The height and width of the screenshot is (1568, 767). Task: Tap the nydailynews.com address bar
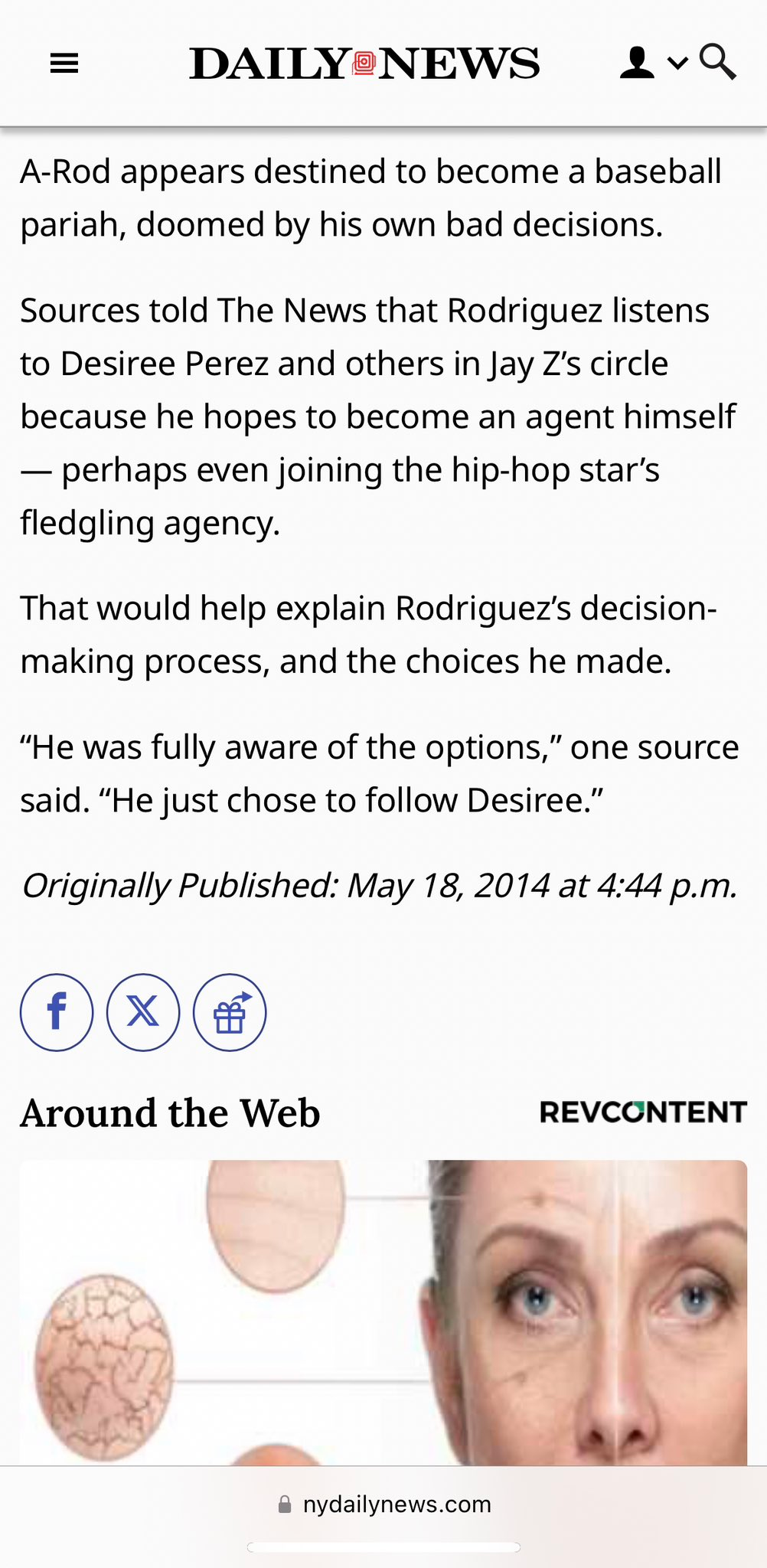pos(384,1504)
